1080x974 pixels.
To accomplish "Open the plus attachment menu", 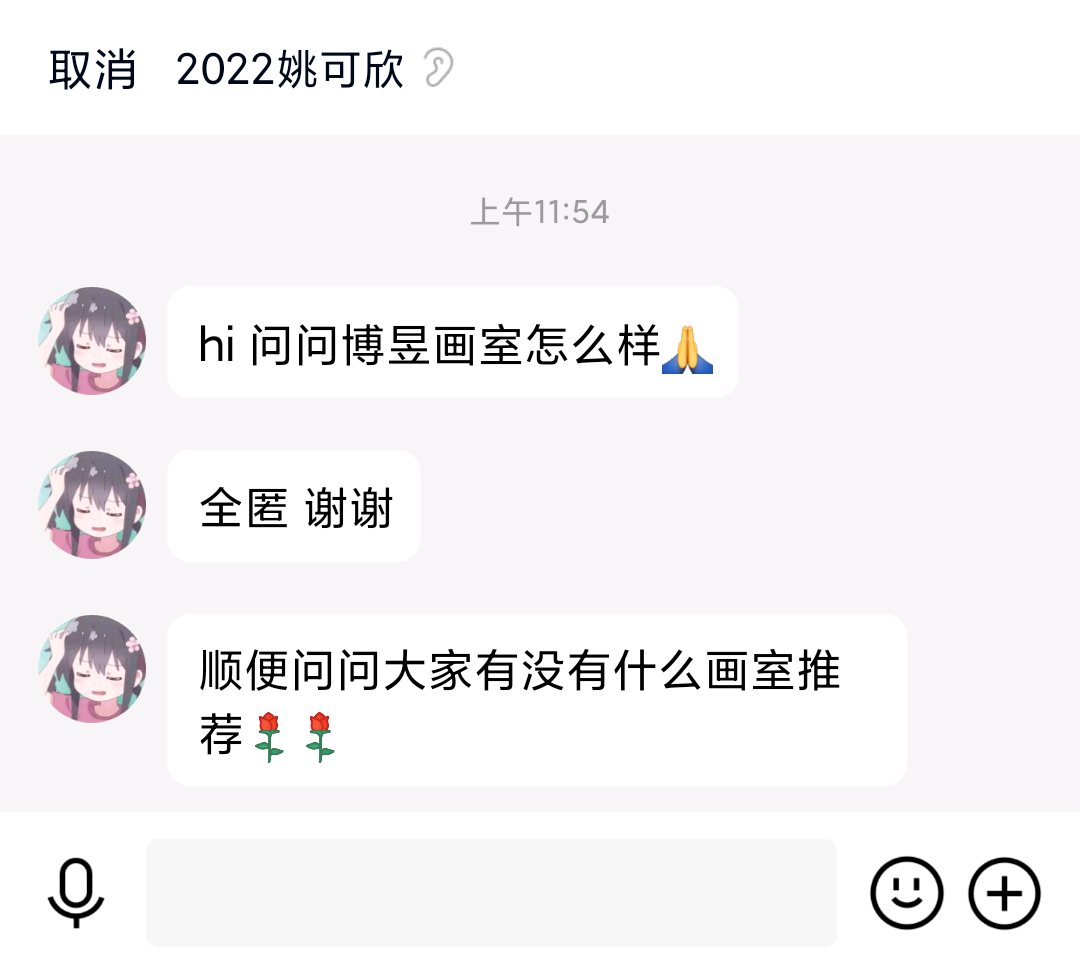I will (1004, 893).
